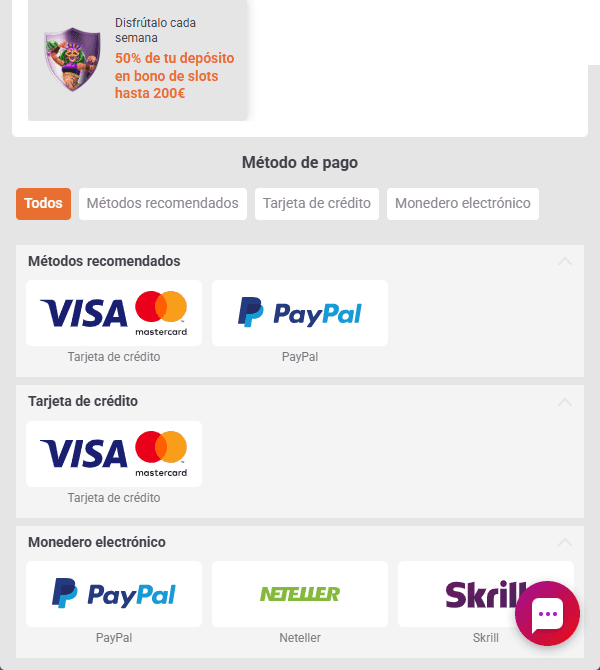This screenshot has height=670, width=600.
Task: Choose PayPal under Monedero electrónico
Action: pyautogui.click(x=114, y=594)
